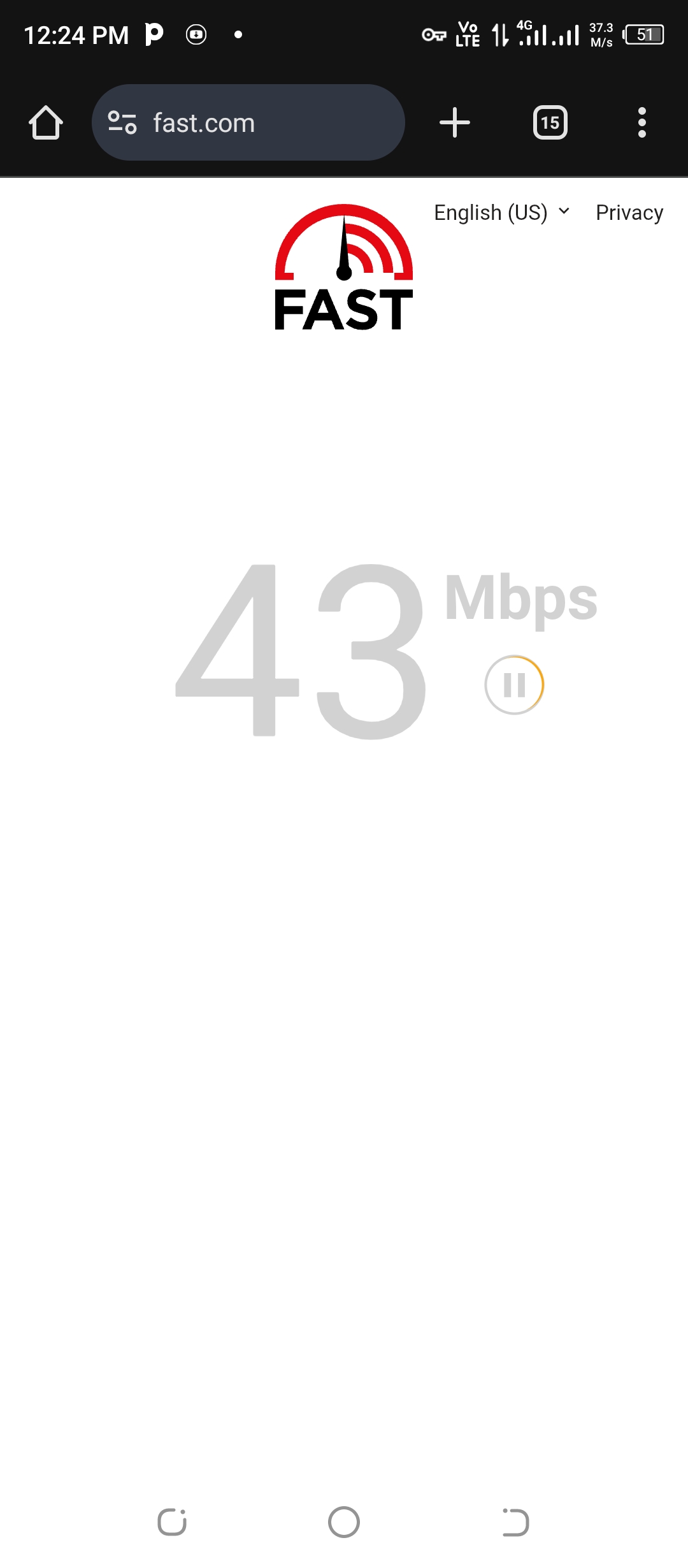Image resolution: width=688 pixels, height=1568 pixels.
Task: Open the Privacy link
Action: (x=629, y=212)
